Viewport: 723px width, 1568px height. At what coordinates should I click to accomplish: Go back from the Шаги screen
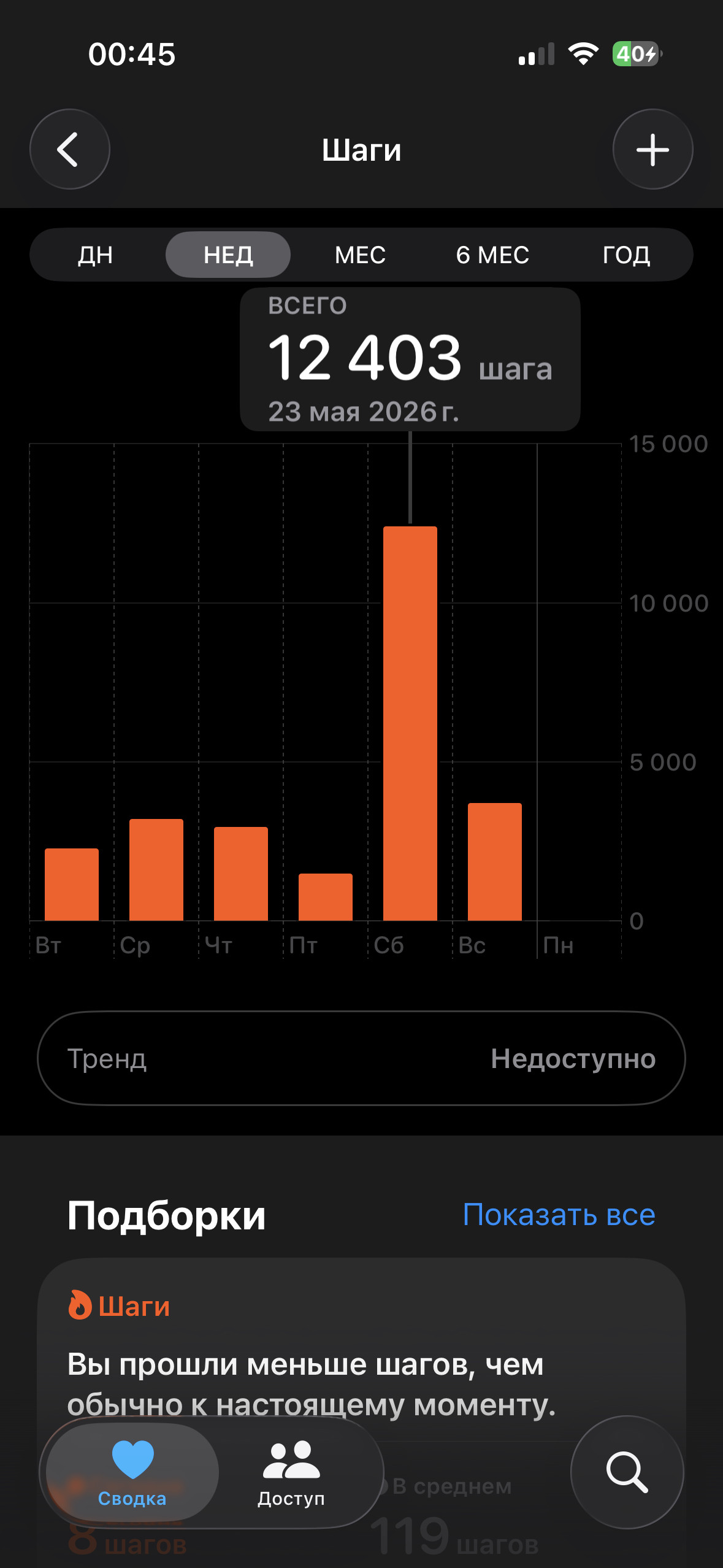click(x=70, y=149)
